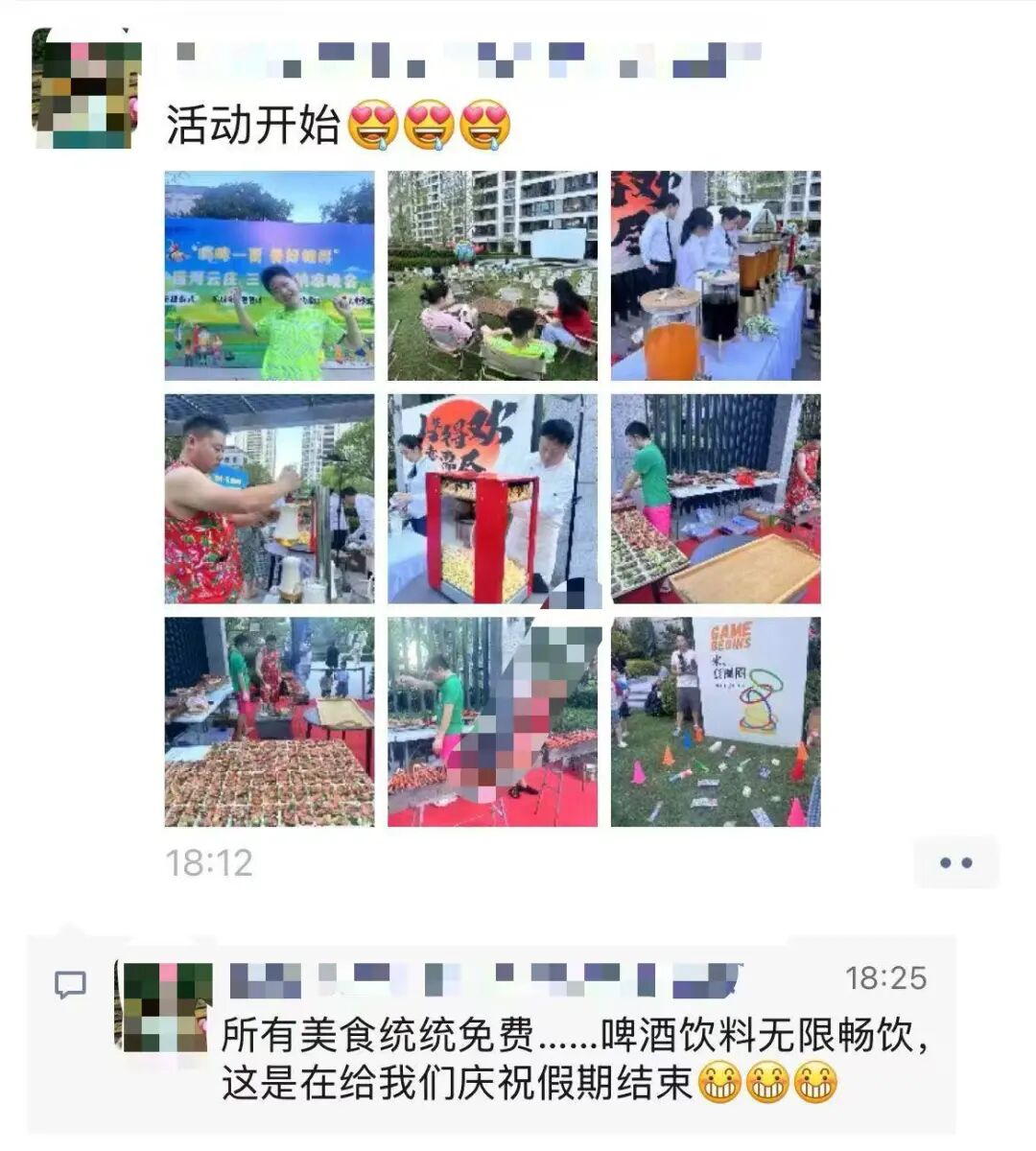
Task: Open the red popcorn machine photo
Action: coord(492,499)
